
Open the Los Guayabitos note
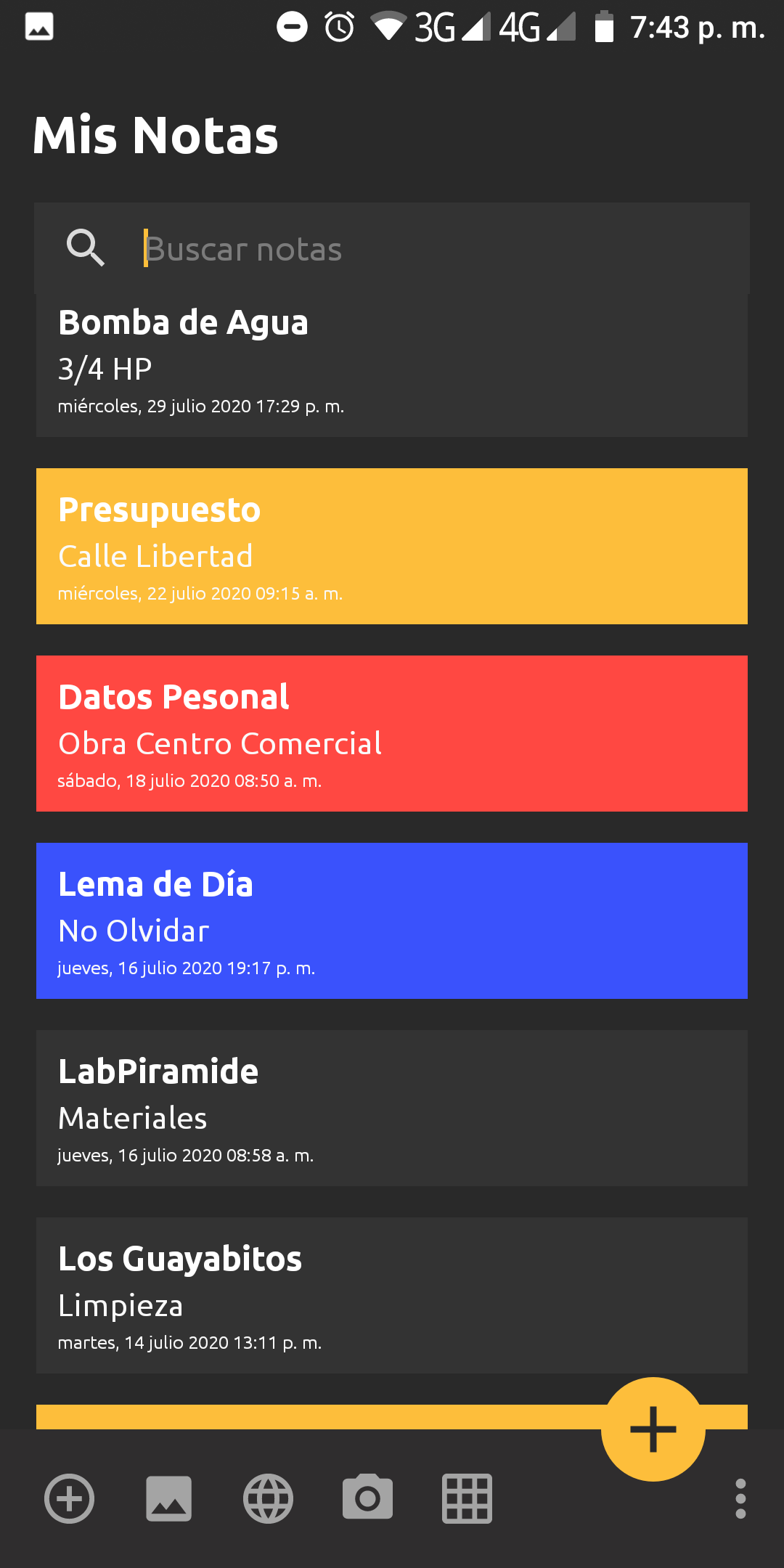(x=392, y=1295)
